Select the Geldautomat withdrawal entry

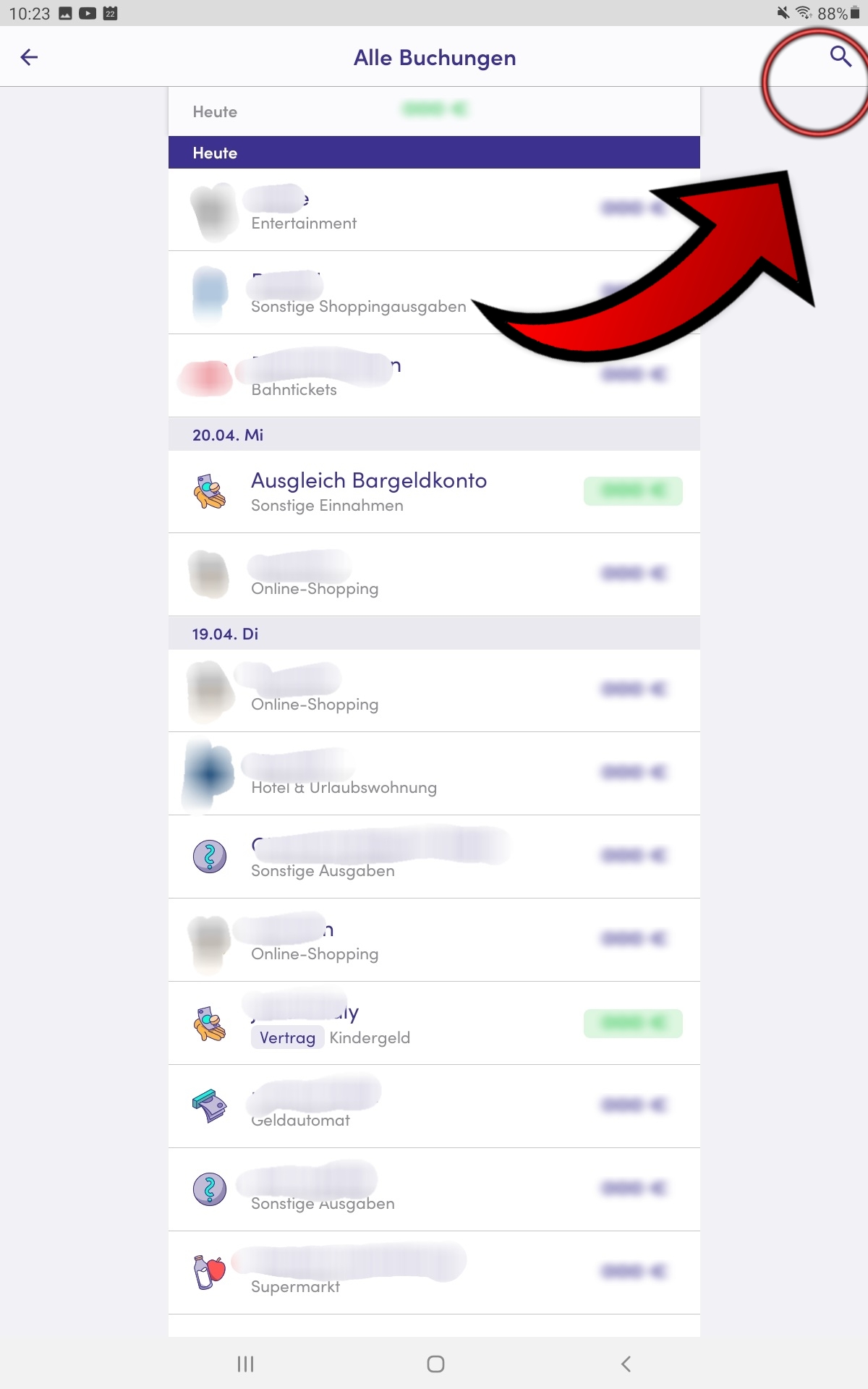[x=434, y=1107]
